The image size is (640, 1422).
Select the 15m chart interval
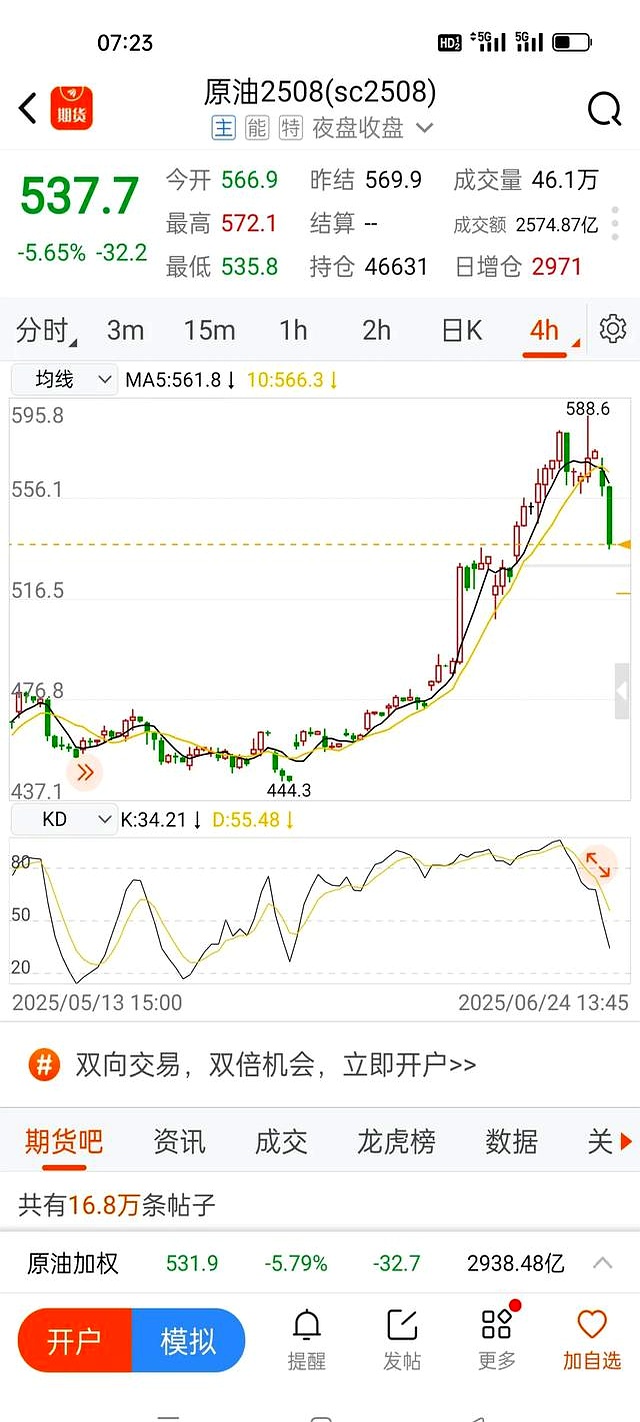[209, 330]
